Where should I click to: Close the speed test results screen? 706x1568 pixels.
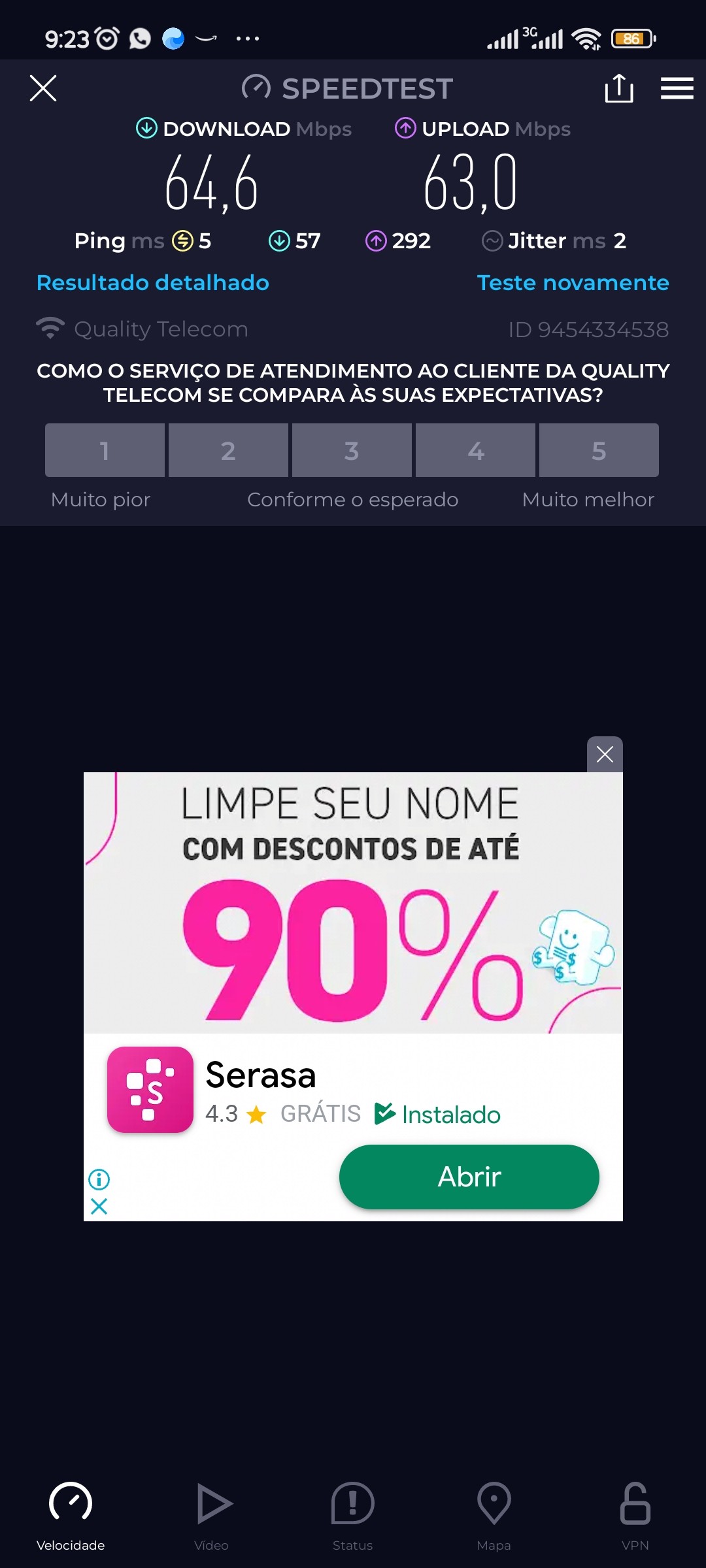[x=43, y=88]
